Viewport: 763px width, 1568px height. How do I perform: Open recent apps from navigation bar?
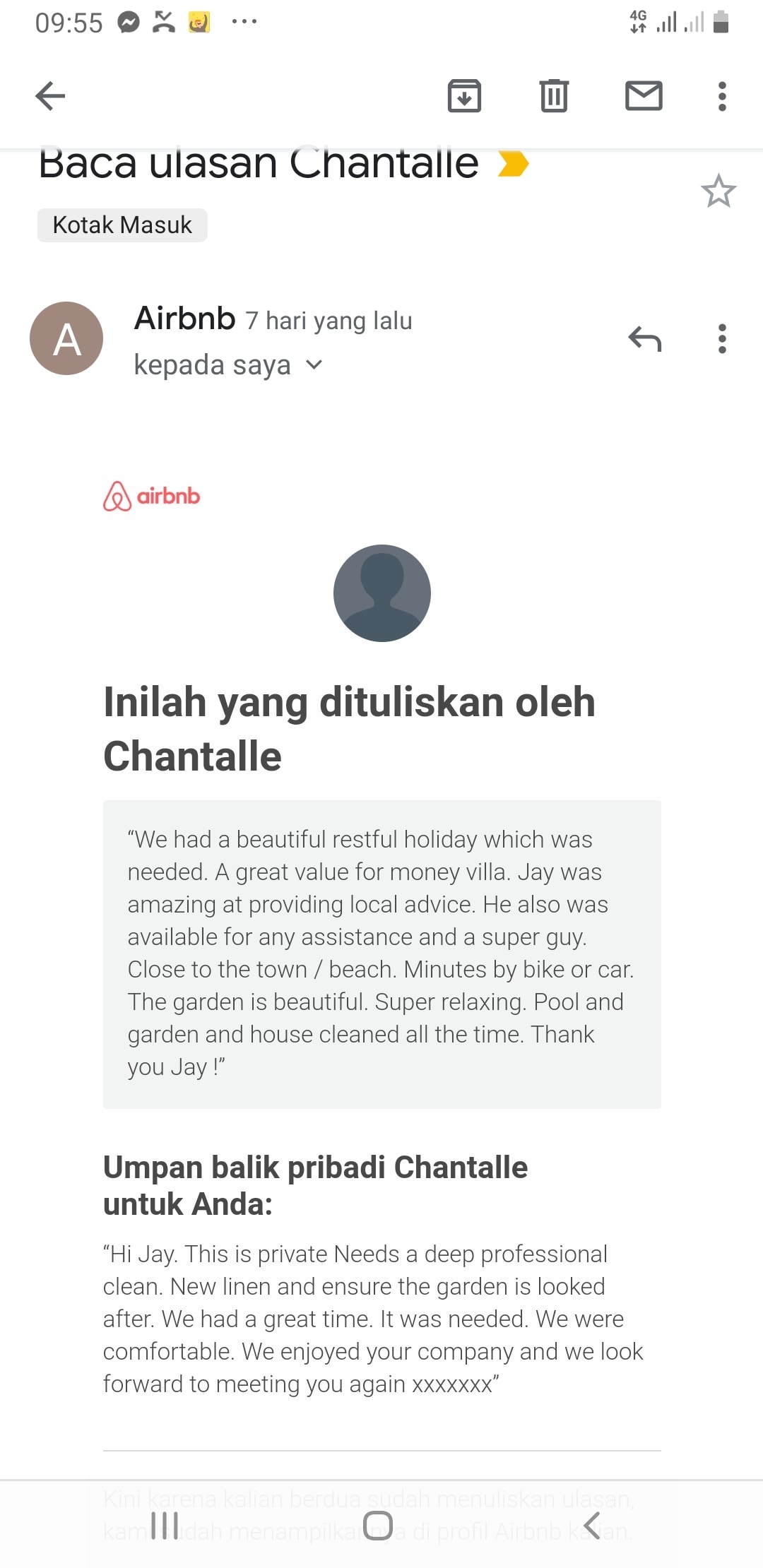[165, 1525]
